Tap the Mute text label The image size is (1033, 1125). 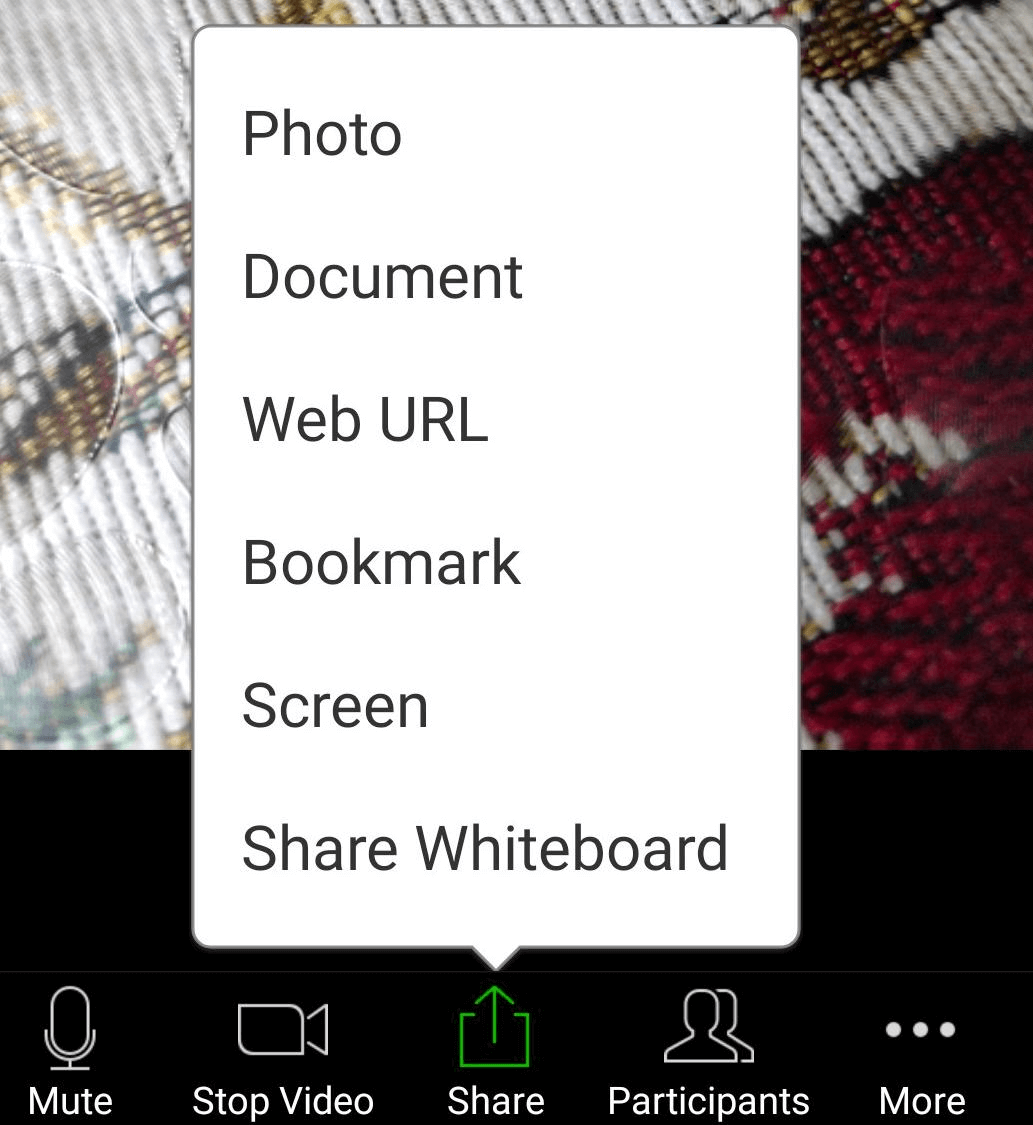point(69,1099)
